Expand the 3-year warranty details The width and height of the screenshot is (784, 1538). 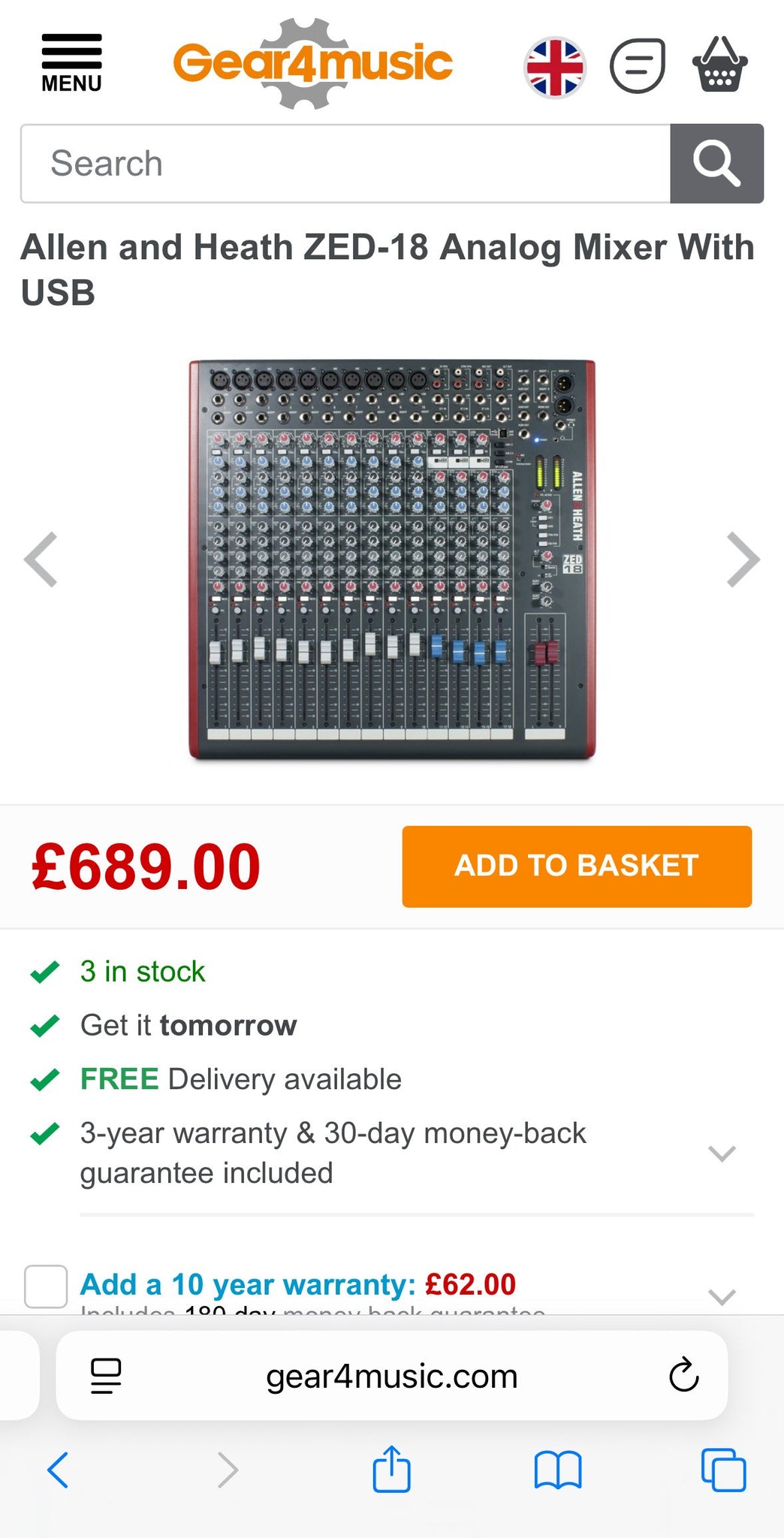click(722, 1153)
